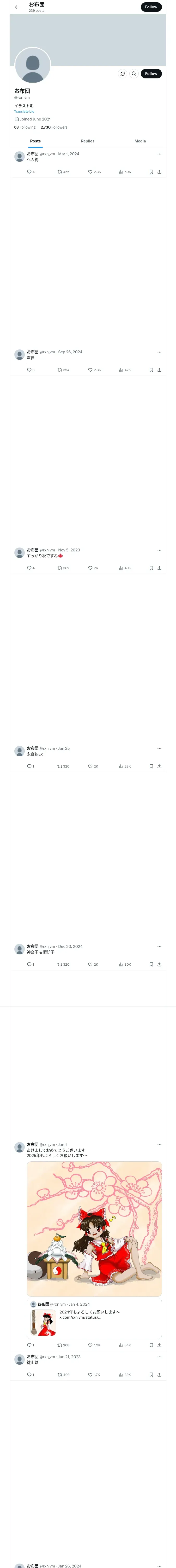Image resolution: width=176 pixels, height=1568 pixels.
Task: Open the profile avatar picture
Action: pos(32,65)
